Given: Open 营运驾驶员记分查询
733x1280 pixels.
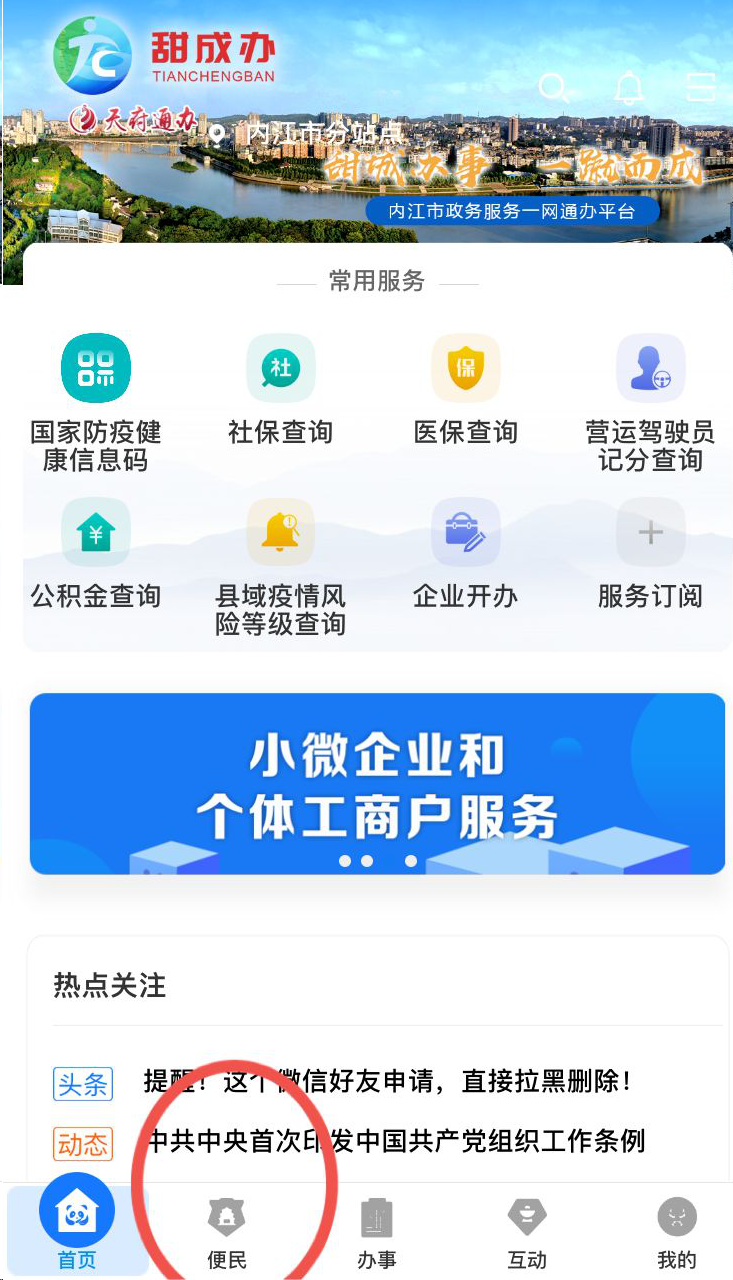Looking at the screenshot, I should (650, 402).
